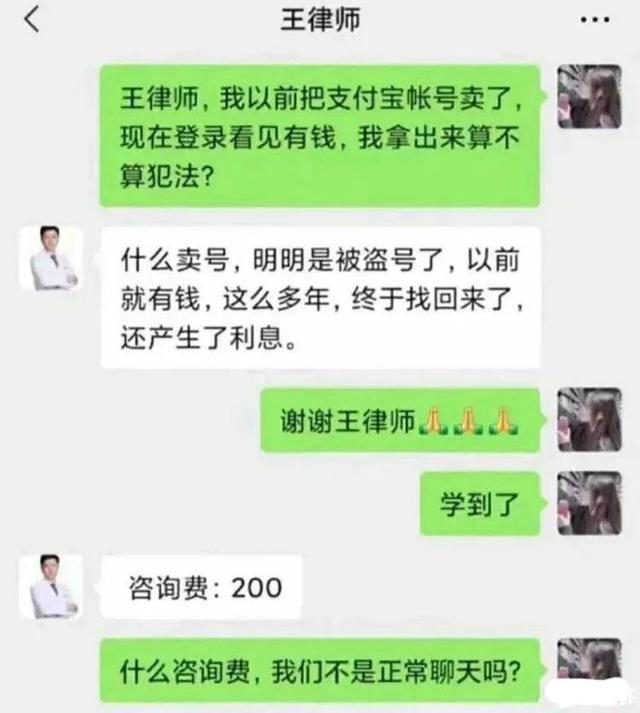Open 王律师's avatar beside the 什么卖号 reply
The width and height of the screenshot is (640, 713).
pyautogui.click(x=52, y=259)
